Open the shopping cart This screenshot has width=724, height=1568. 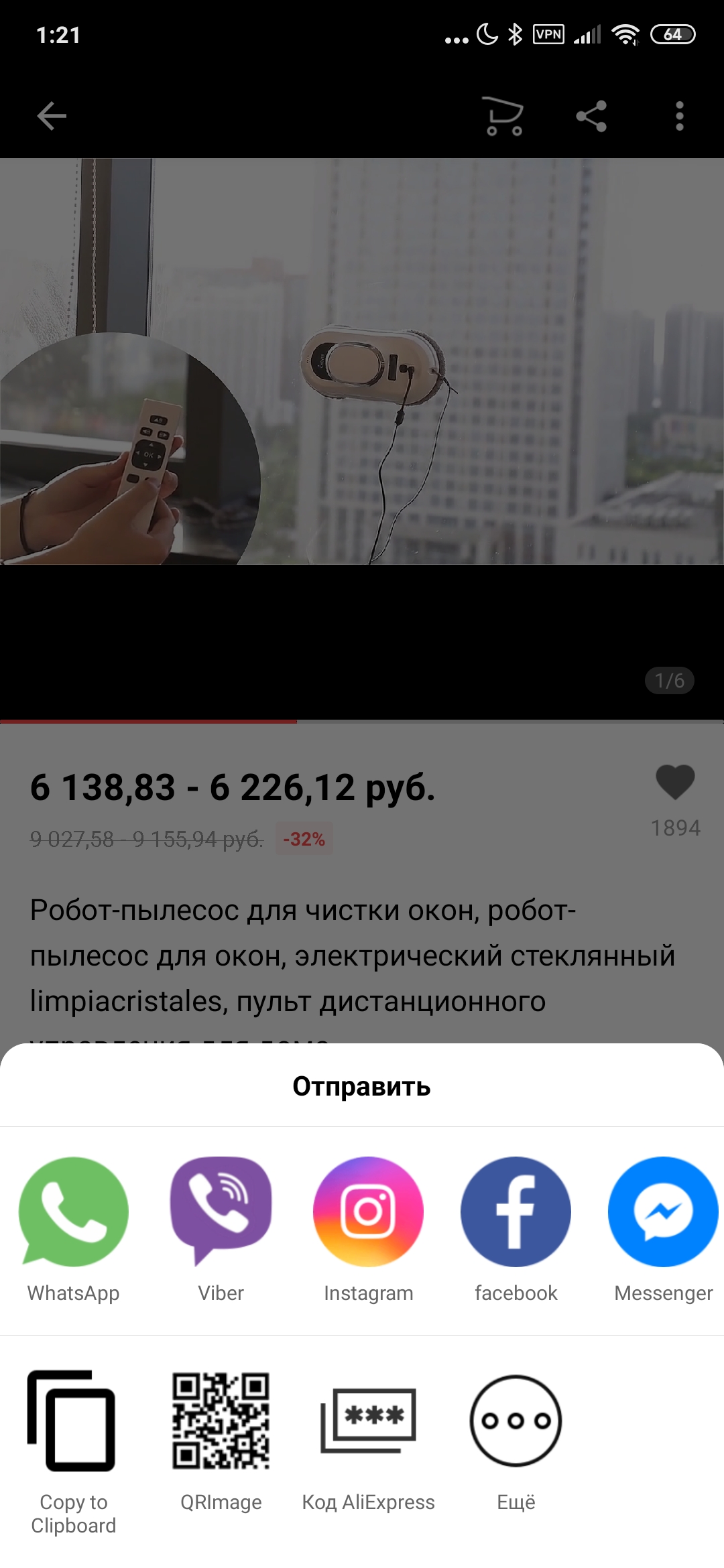(503, 116)
